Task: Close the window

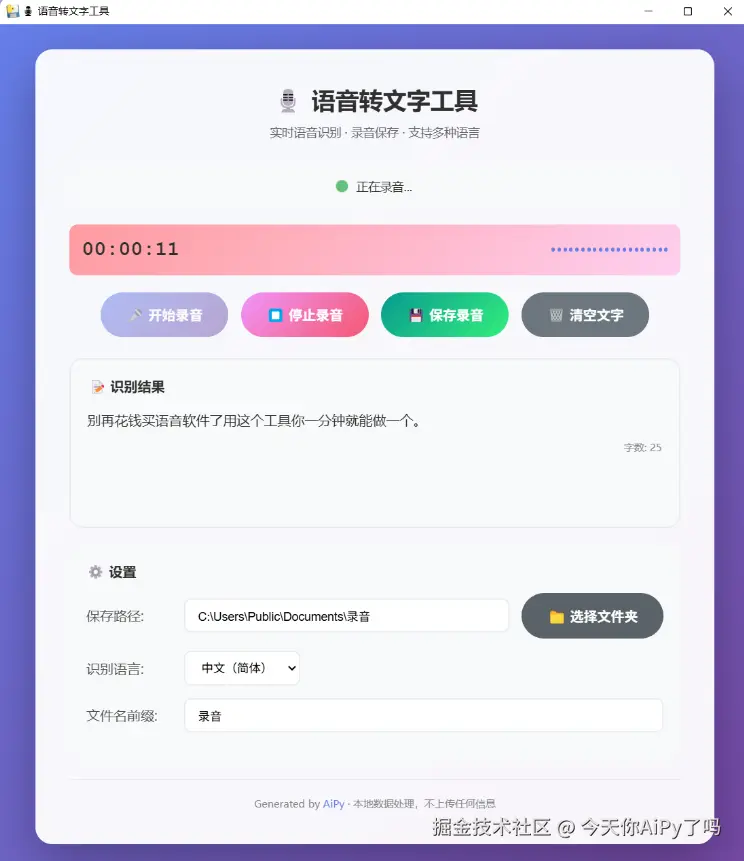Action: pyautogui.click(x=725, y=11)
